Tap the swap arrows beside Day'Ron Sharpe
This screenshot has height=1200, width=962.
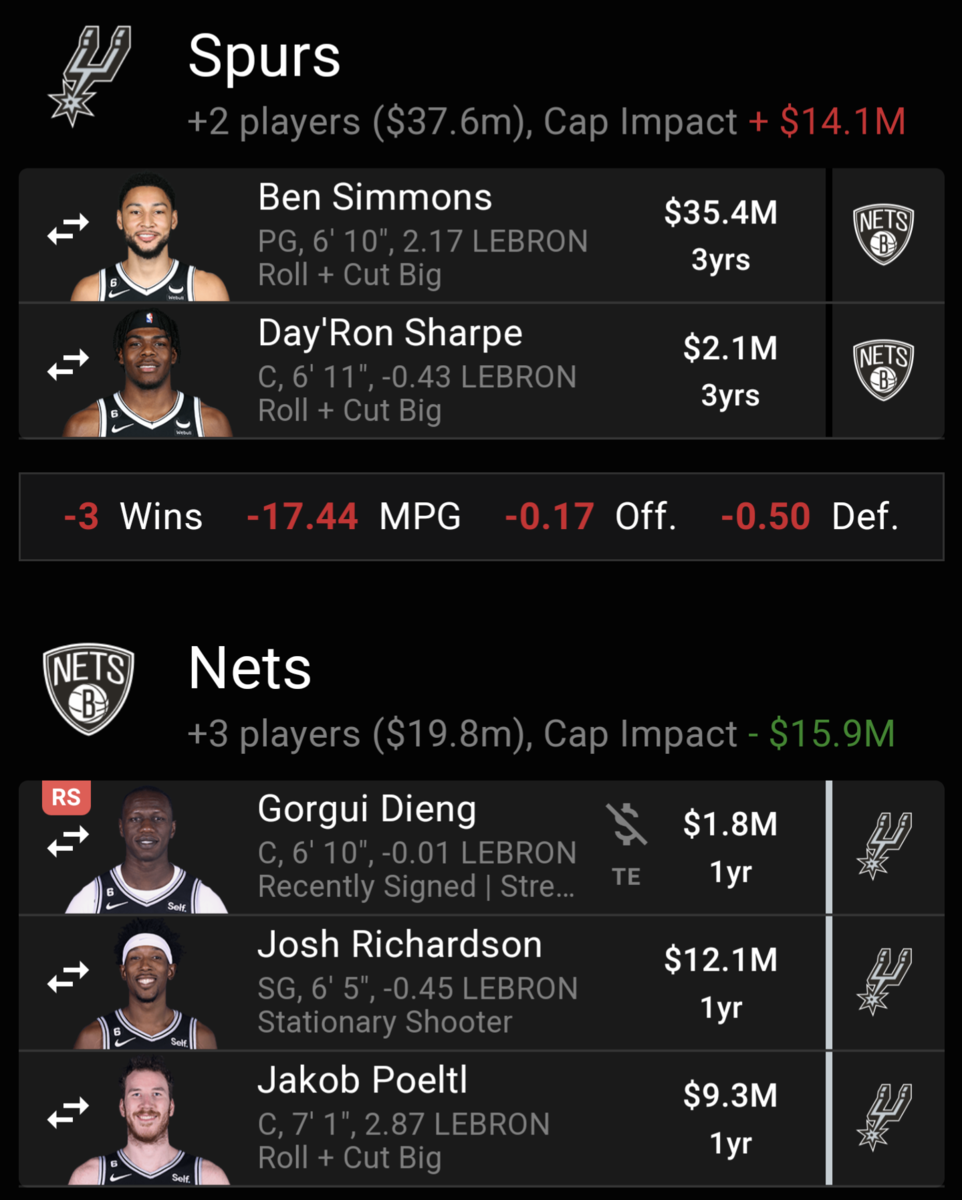click(x=68, y=369)
